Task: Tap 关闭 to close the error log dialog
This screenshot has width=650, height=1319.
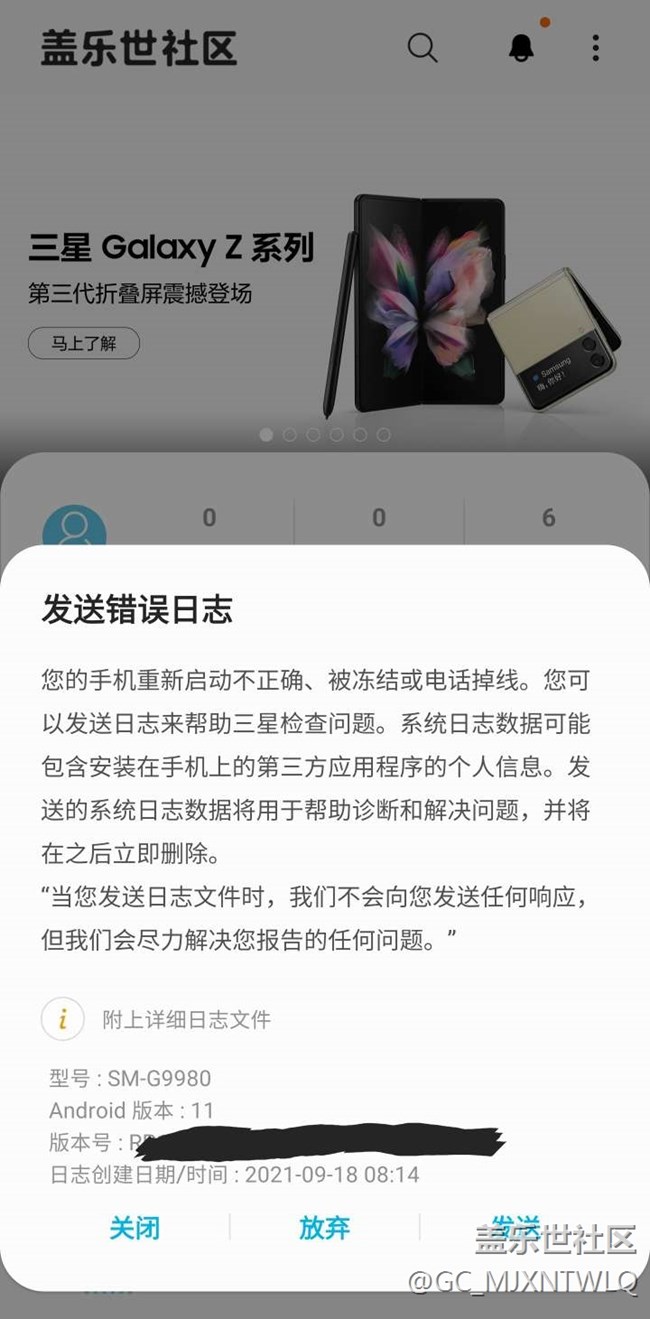Action: click(134, 1228)
